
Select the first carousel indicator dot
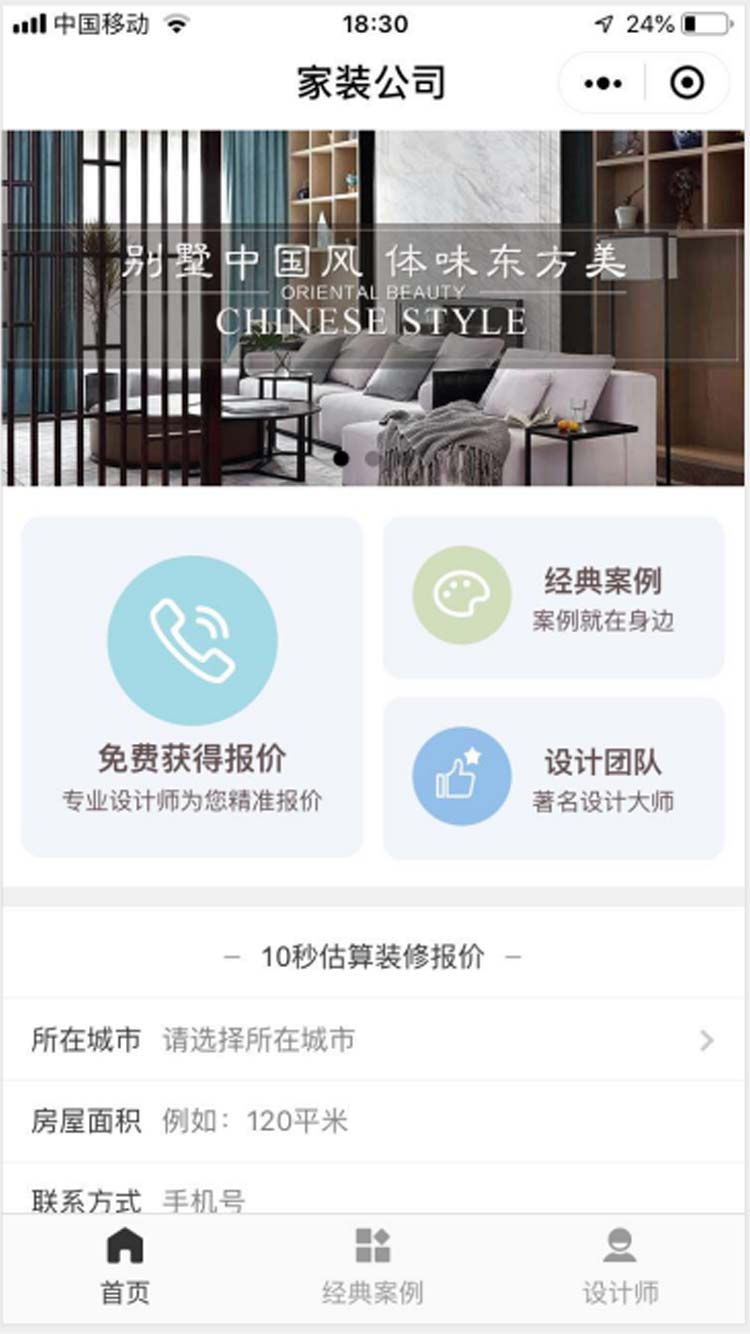coord(341,458)
